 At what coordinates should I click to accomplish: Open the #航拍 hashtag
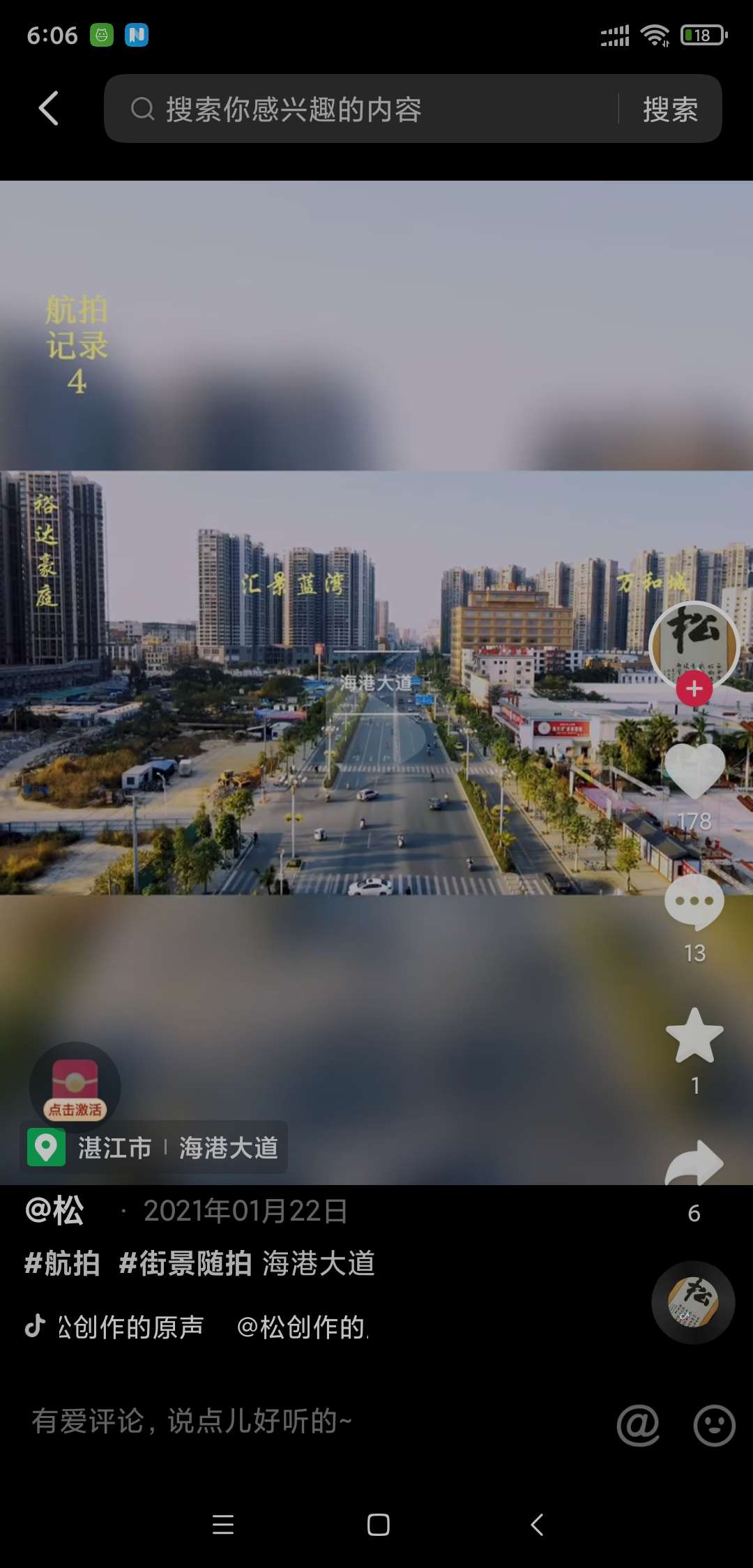[62, 1263]
